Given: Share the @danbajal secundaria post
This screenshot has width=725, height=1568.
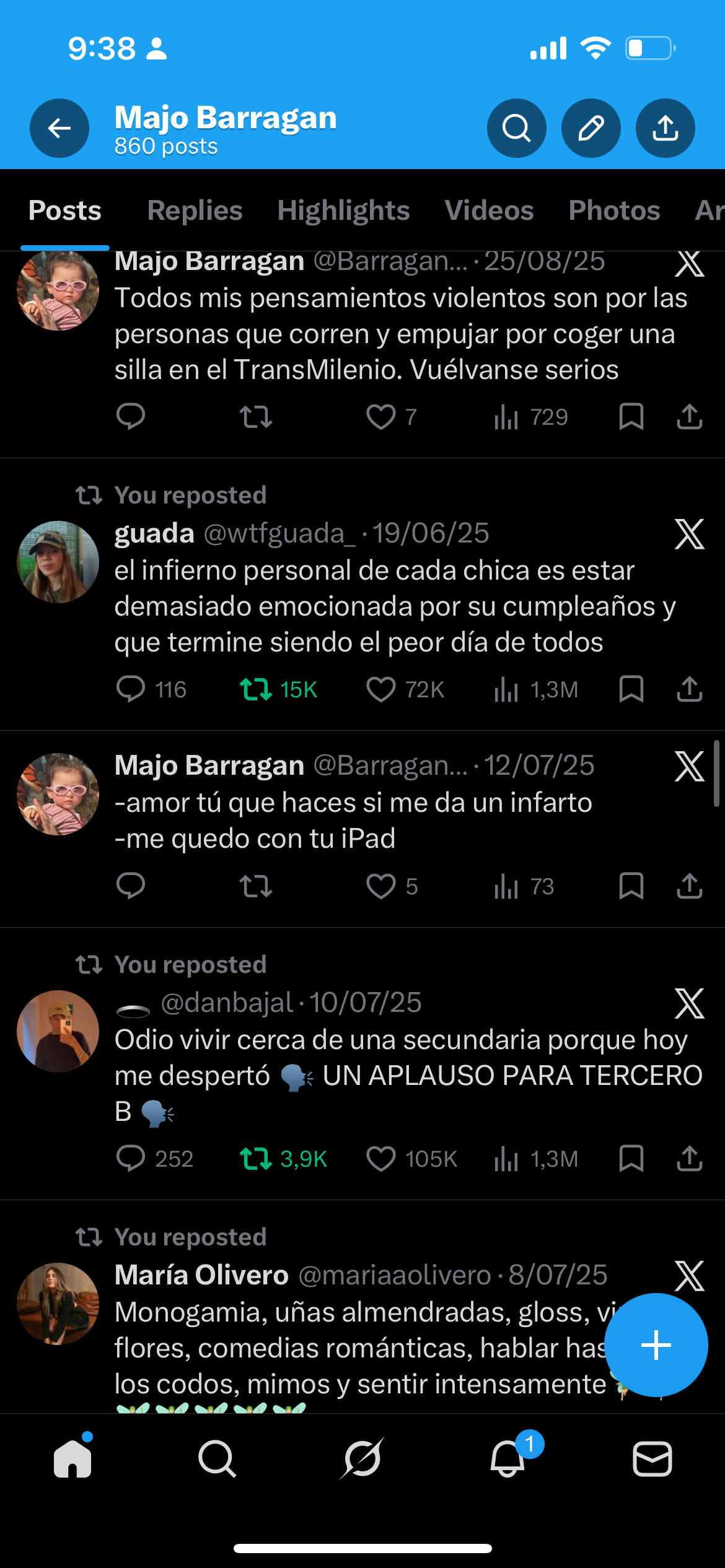Looking at the screenshot, I should pyautogui.click(x=689, y=1159).
